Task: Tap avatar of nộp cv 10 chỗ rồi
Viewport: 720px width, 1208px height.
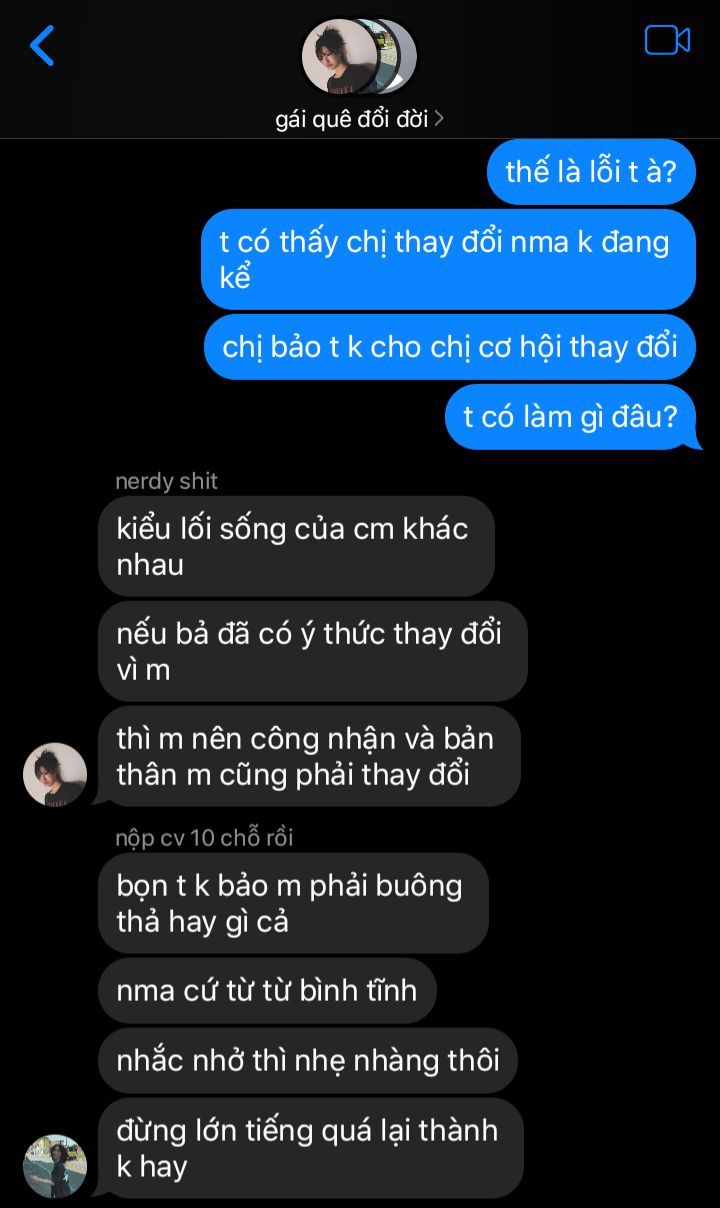Action: pos(55,1166)
